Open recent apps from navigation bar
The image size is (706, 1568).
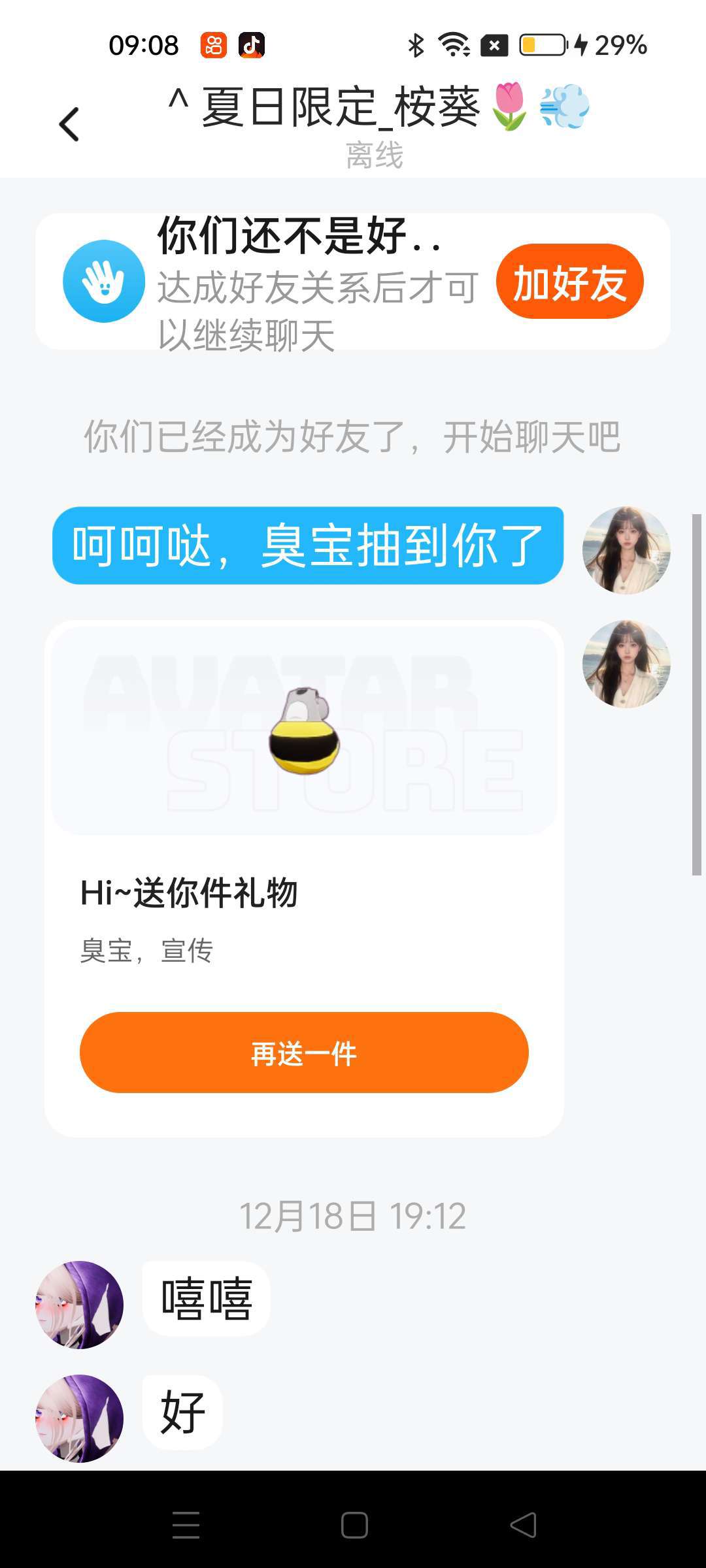pyautogui.click(x=186, y=1526)
